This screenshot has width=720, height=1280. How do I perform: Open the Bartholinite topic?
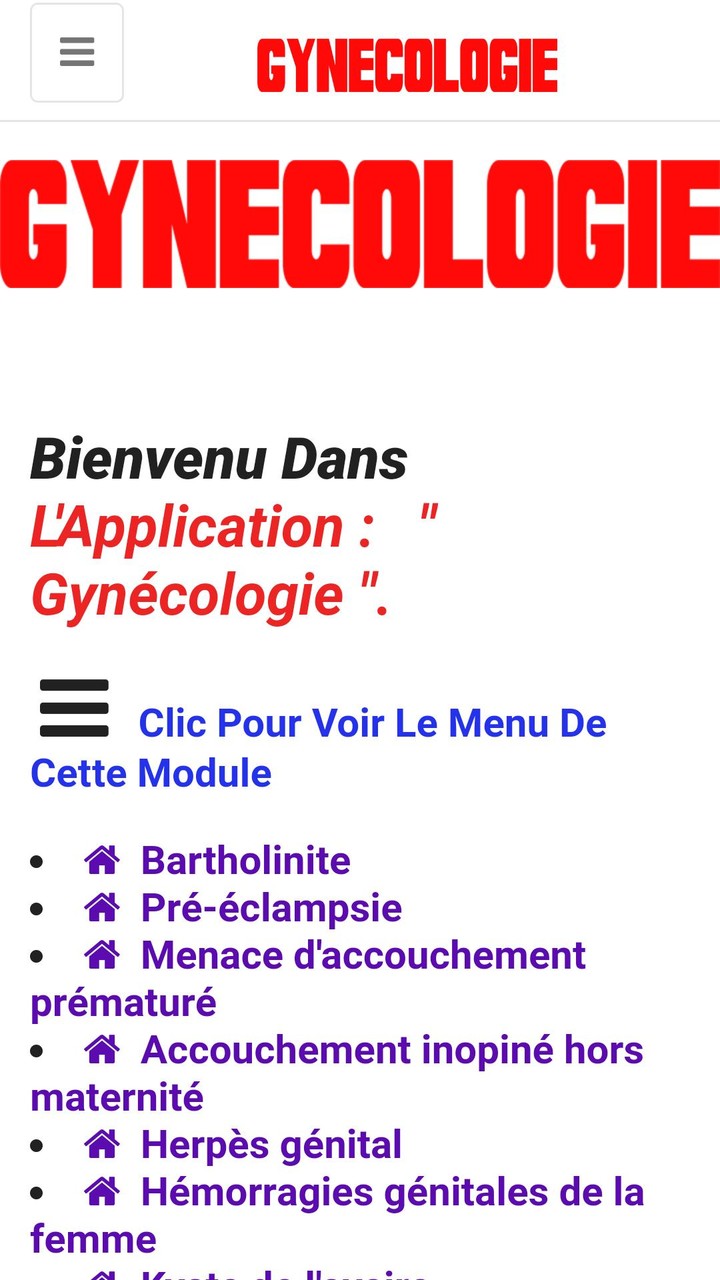click(x=245, y=860)
